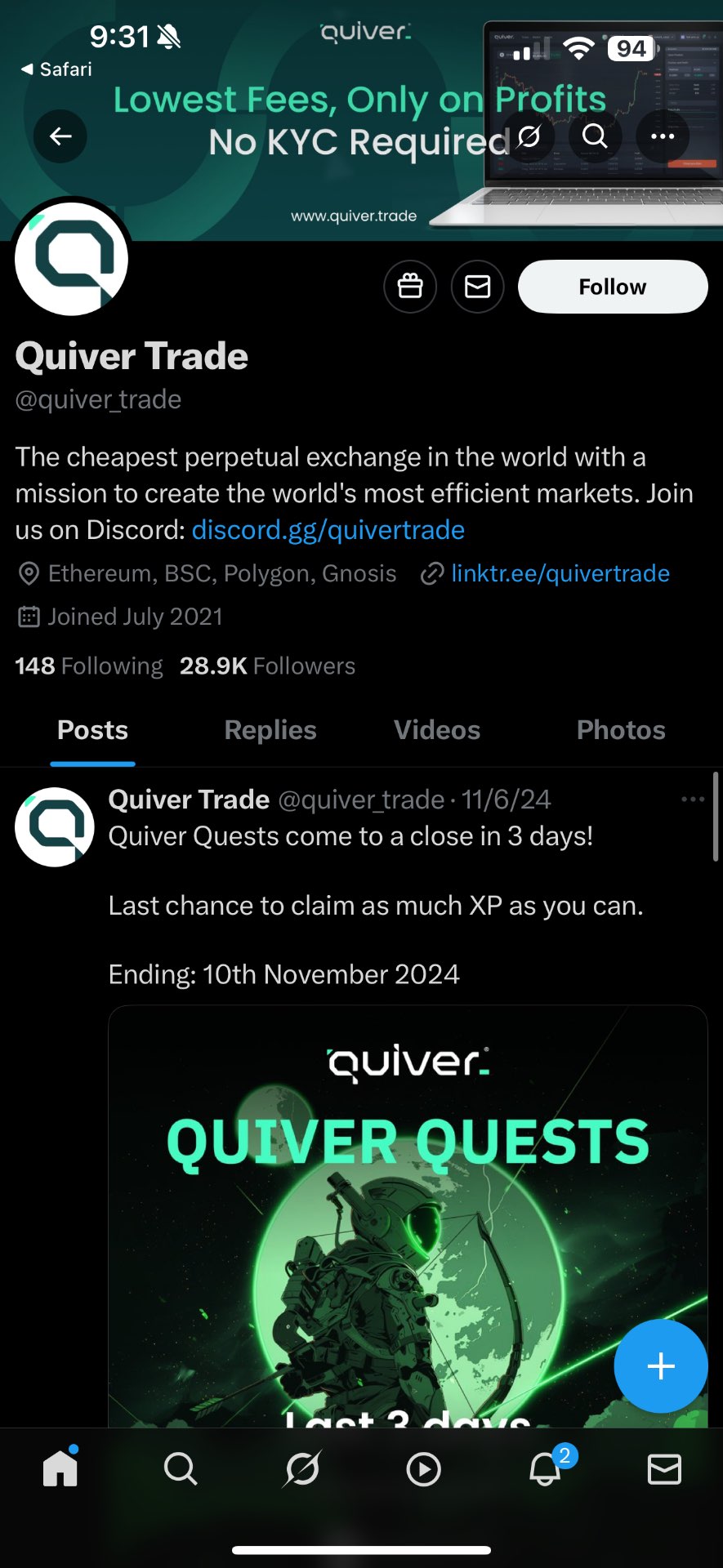Open the profile overflow menu
Screen dimensions: 723x1568
(x=662, y=136)
